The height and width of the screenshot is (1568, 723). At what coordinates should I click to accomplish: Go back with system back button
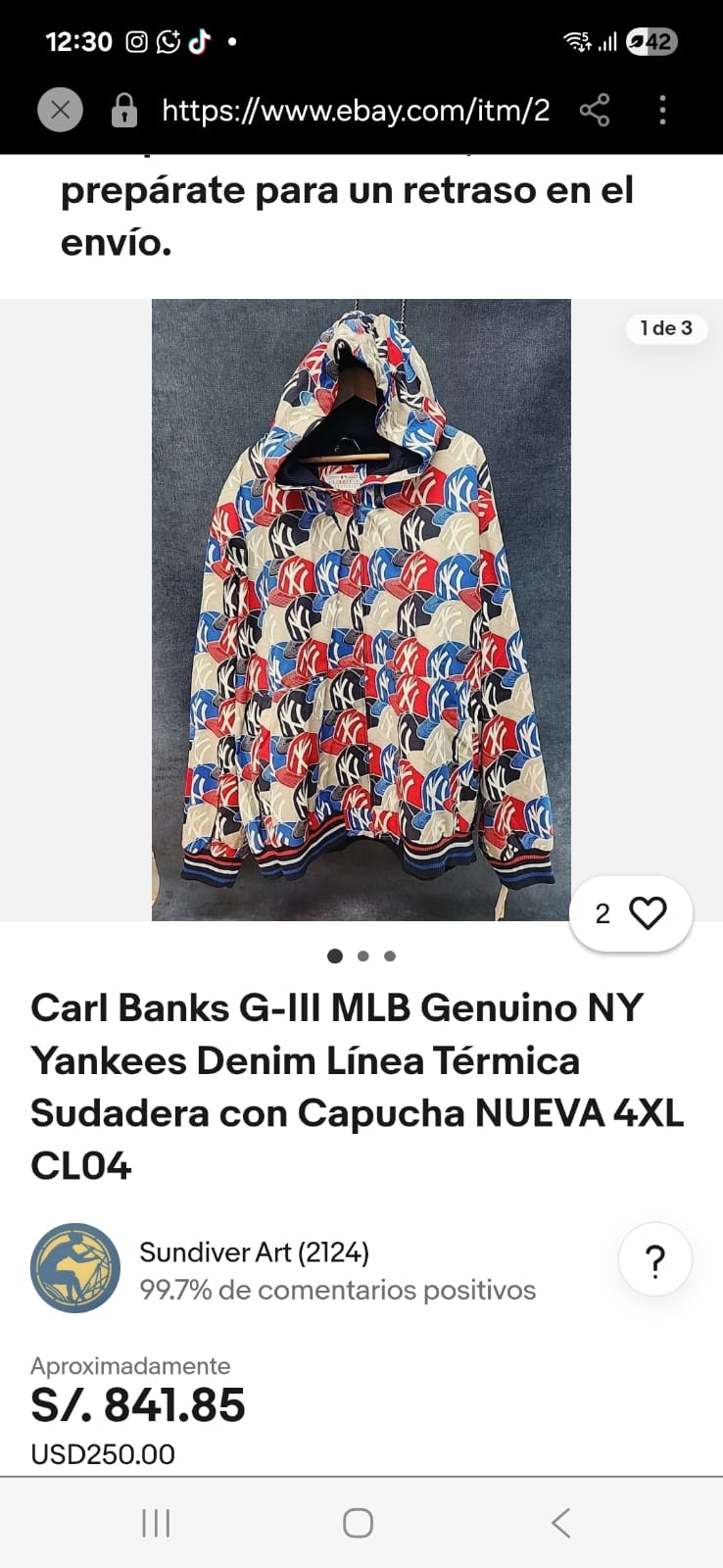coord(560,1523)
